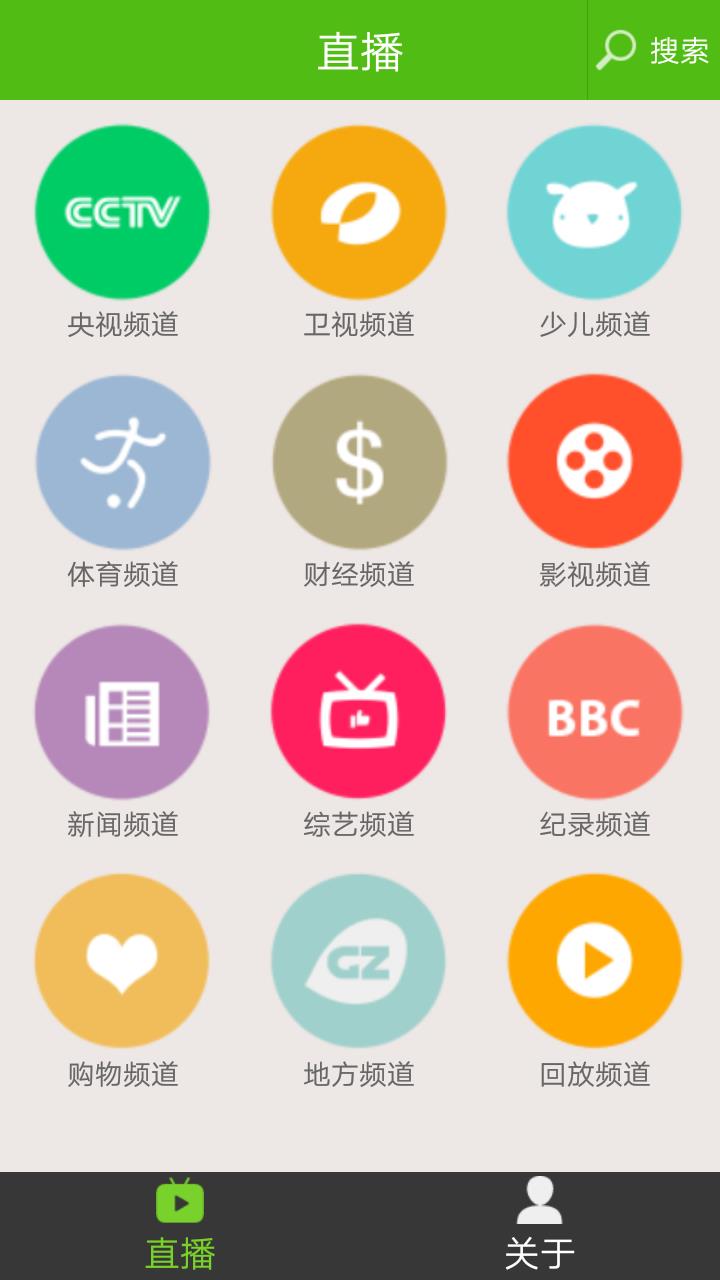The width and height of the screenshot is (720, 1280).
Task: Open 纪录频道 documentary channels
Action: [x=594, y=712]
